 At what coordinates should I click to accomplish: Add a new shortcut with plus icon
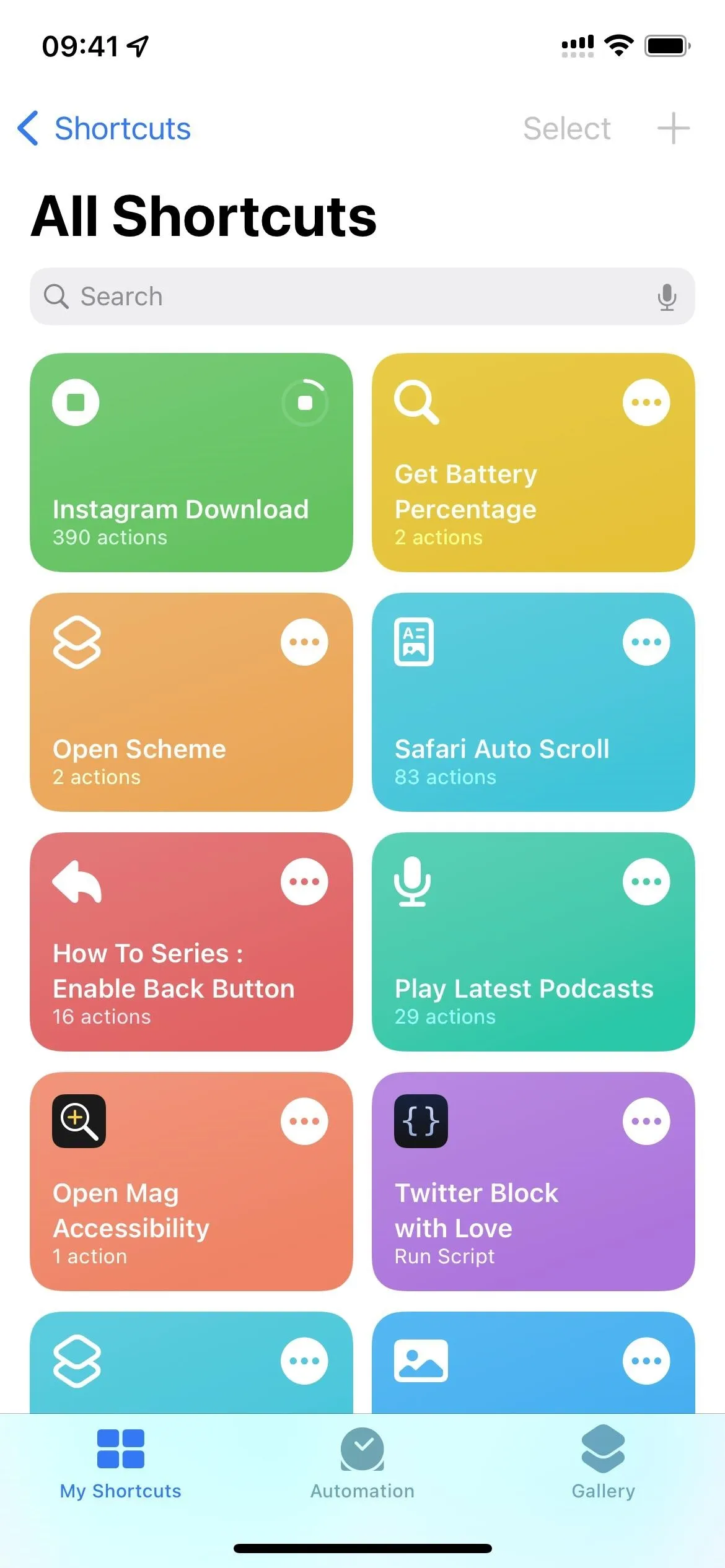[673, 129]
